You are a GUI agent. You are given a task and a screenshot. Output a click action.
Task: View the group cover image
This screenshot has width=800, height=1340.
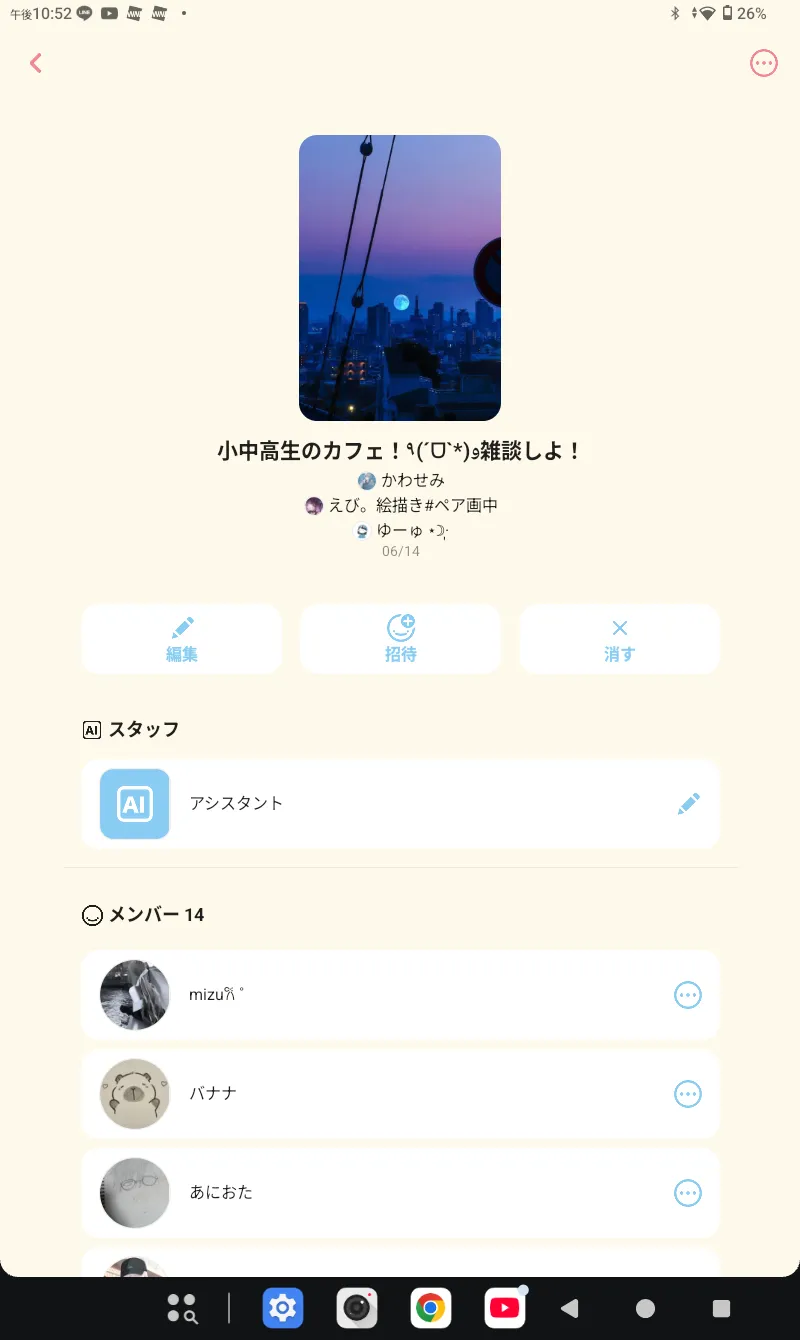point(400,278)
